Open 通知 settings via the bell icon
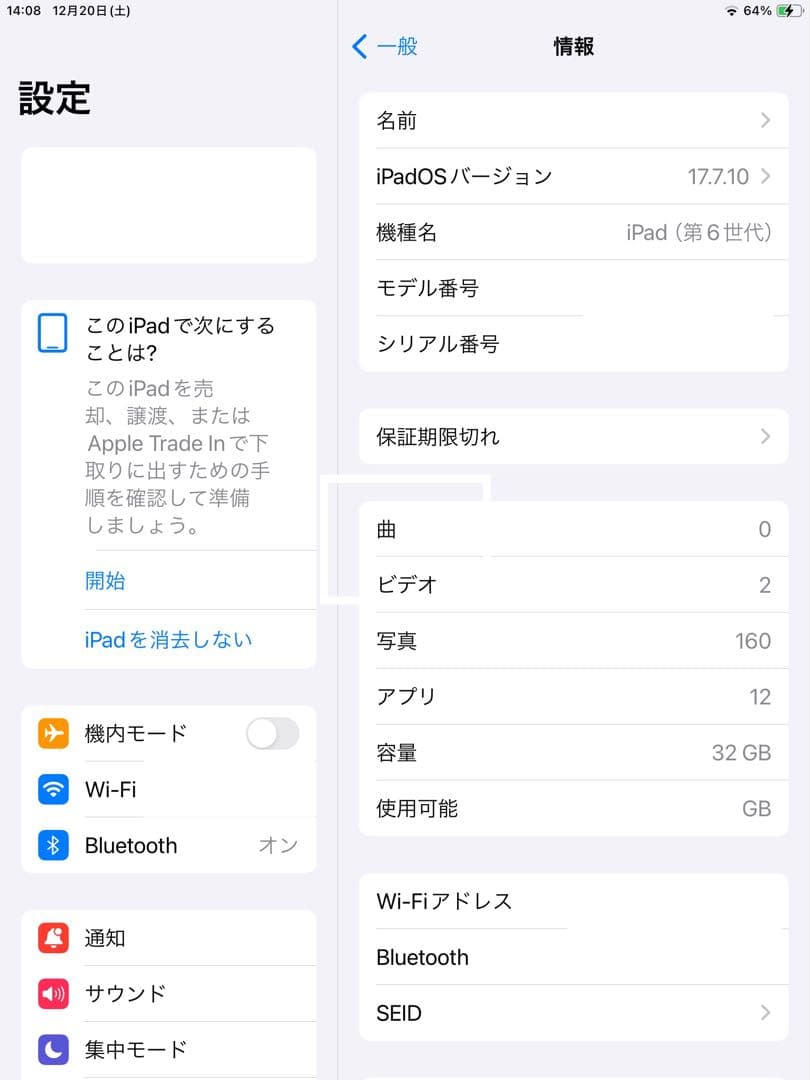810x1080 pixels. coord(52,938)
